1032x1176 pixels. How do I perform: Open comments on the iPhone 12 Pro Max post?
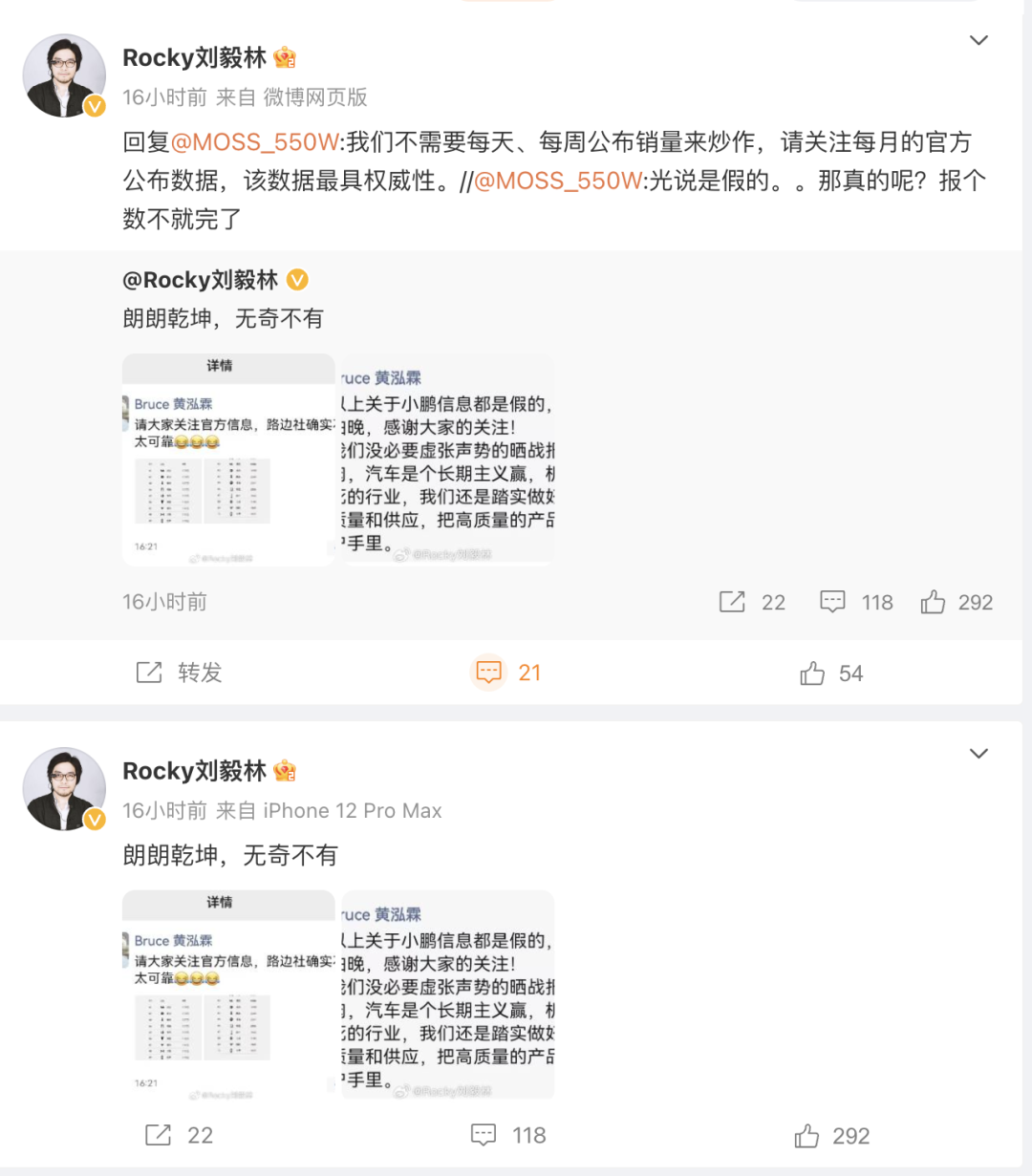pyautogui.click(x=508, y=1135)
